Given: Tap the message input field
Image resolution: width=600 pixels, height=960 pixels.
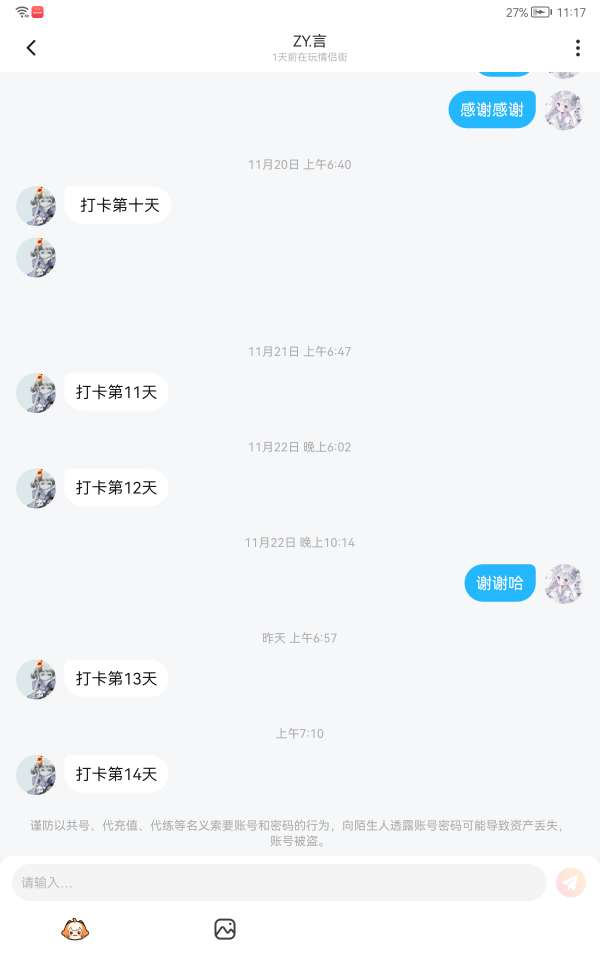Looking at the screenshot, I should coord(279,882).
